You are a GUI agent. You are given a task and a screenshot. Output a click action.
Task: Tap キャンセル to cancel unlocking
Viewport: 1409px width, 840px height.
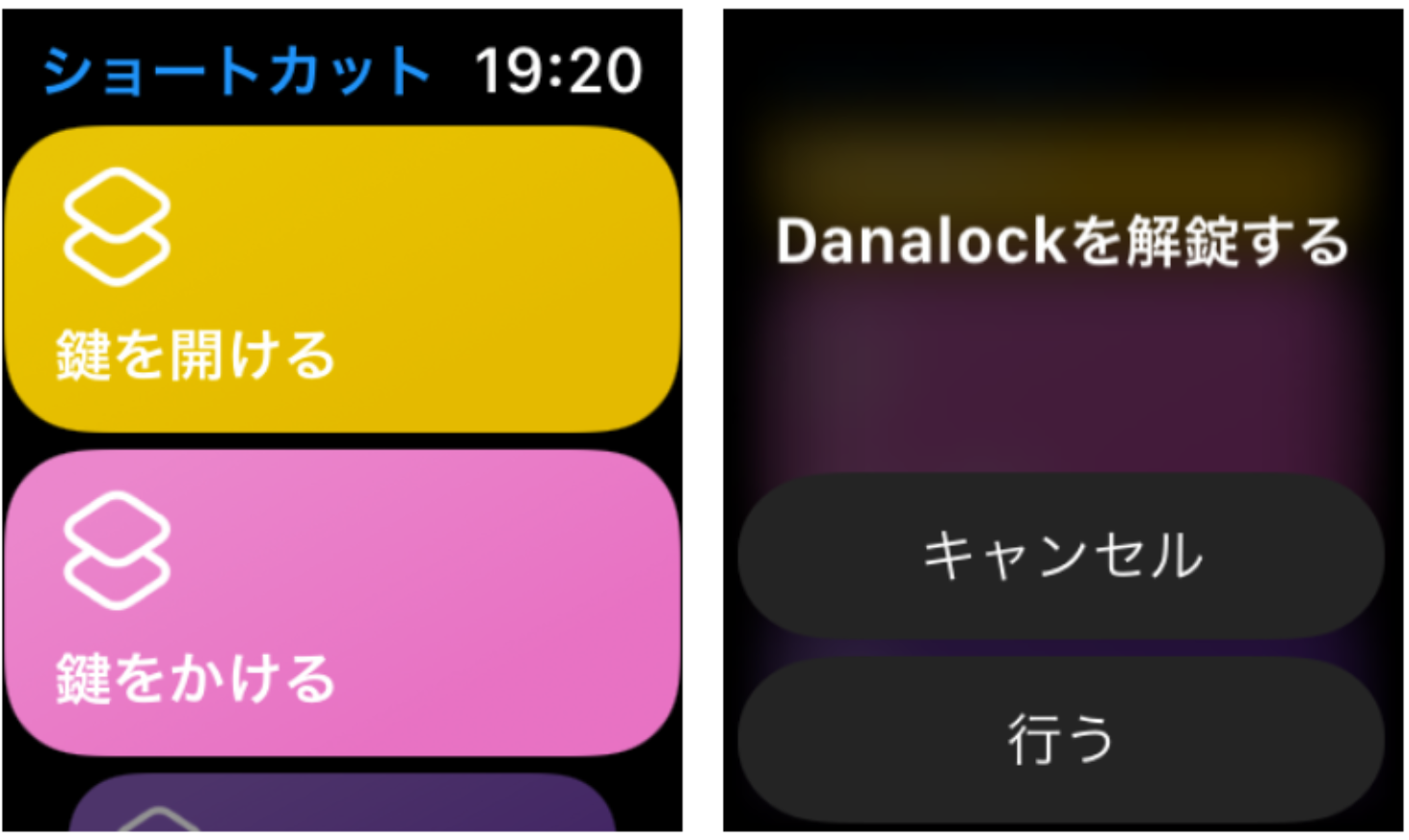[1061, 556]
